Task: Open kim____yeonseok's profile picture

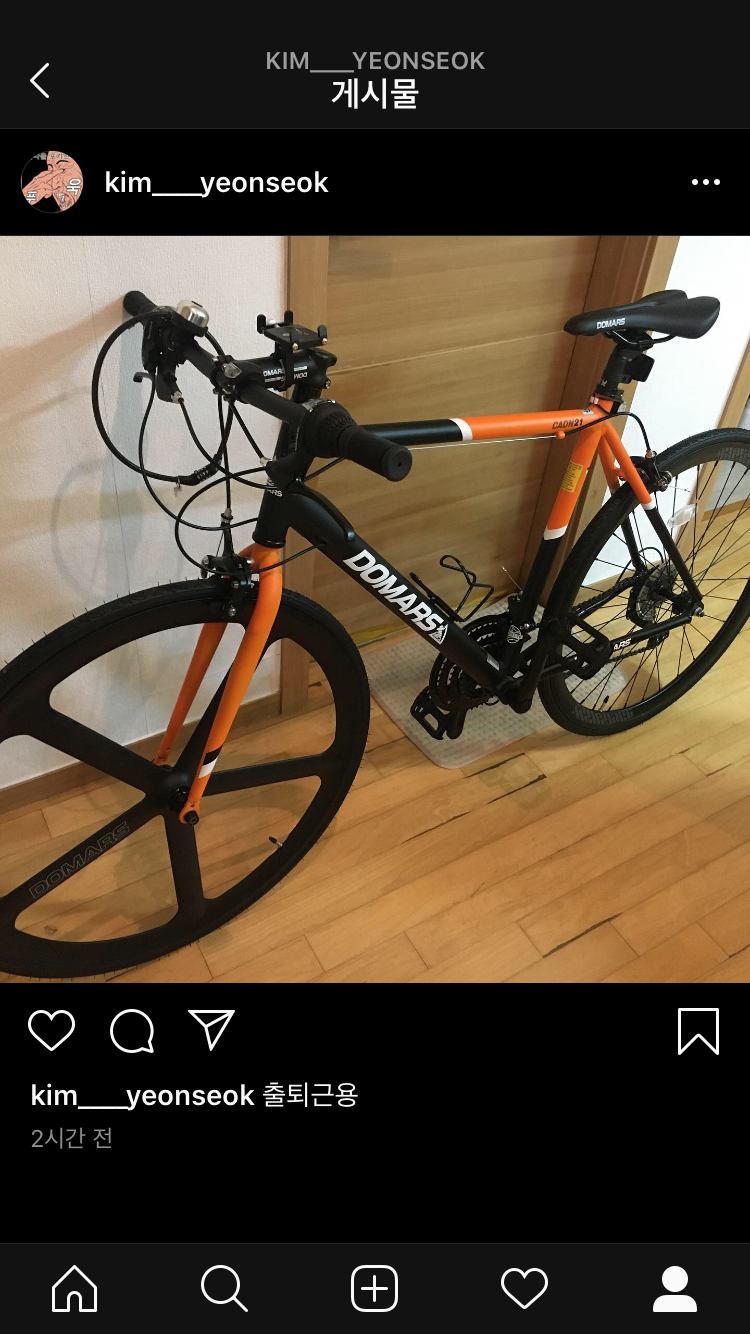Action: 52,182
